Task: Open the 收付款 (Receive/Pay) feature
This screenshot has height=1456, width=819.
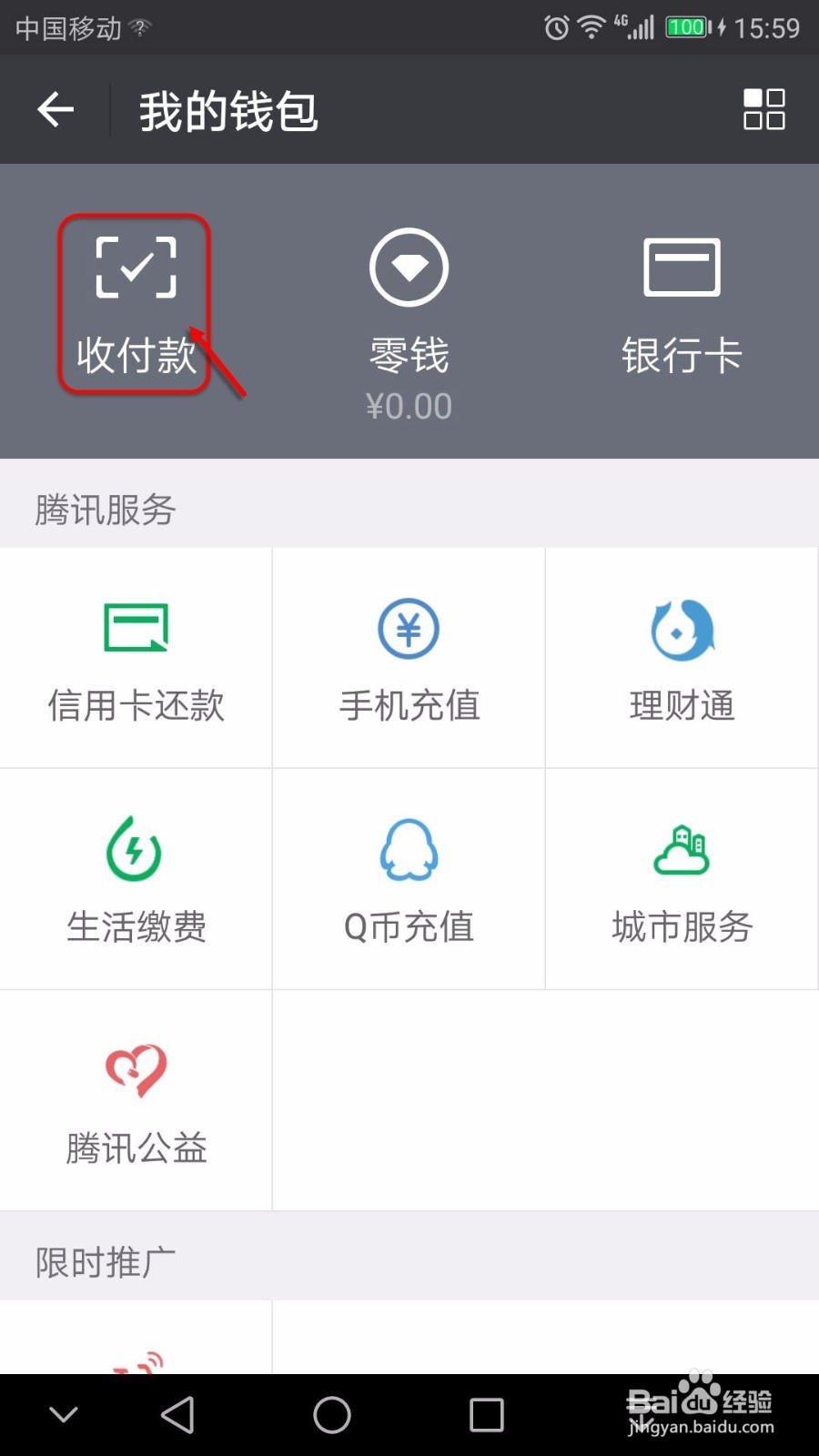Action: (x=135, y=300)
